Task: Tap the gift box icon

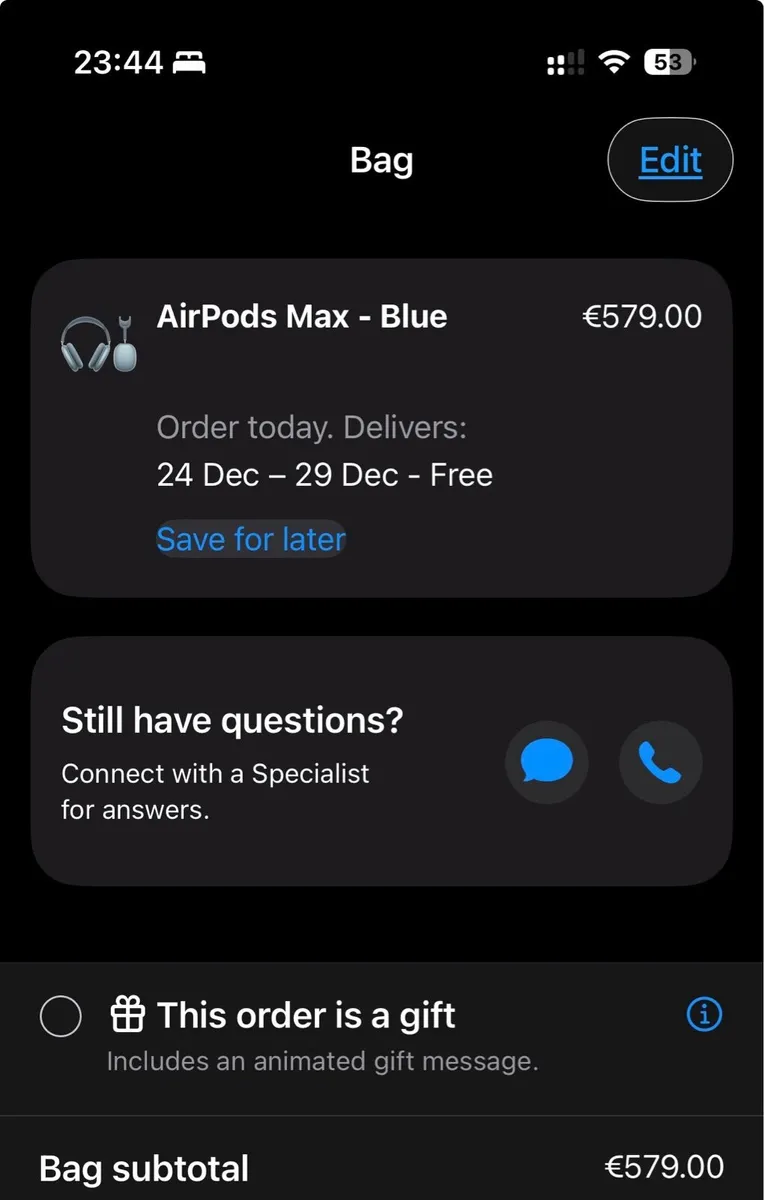Action: click(126, 1015)
